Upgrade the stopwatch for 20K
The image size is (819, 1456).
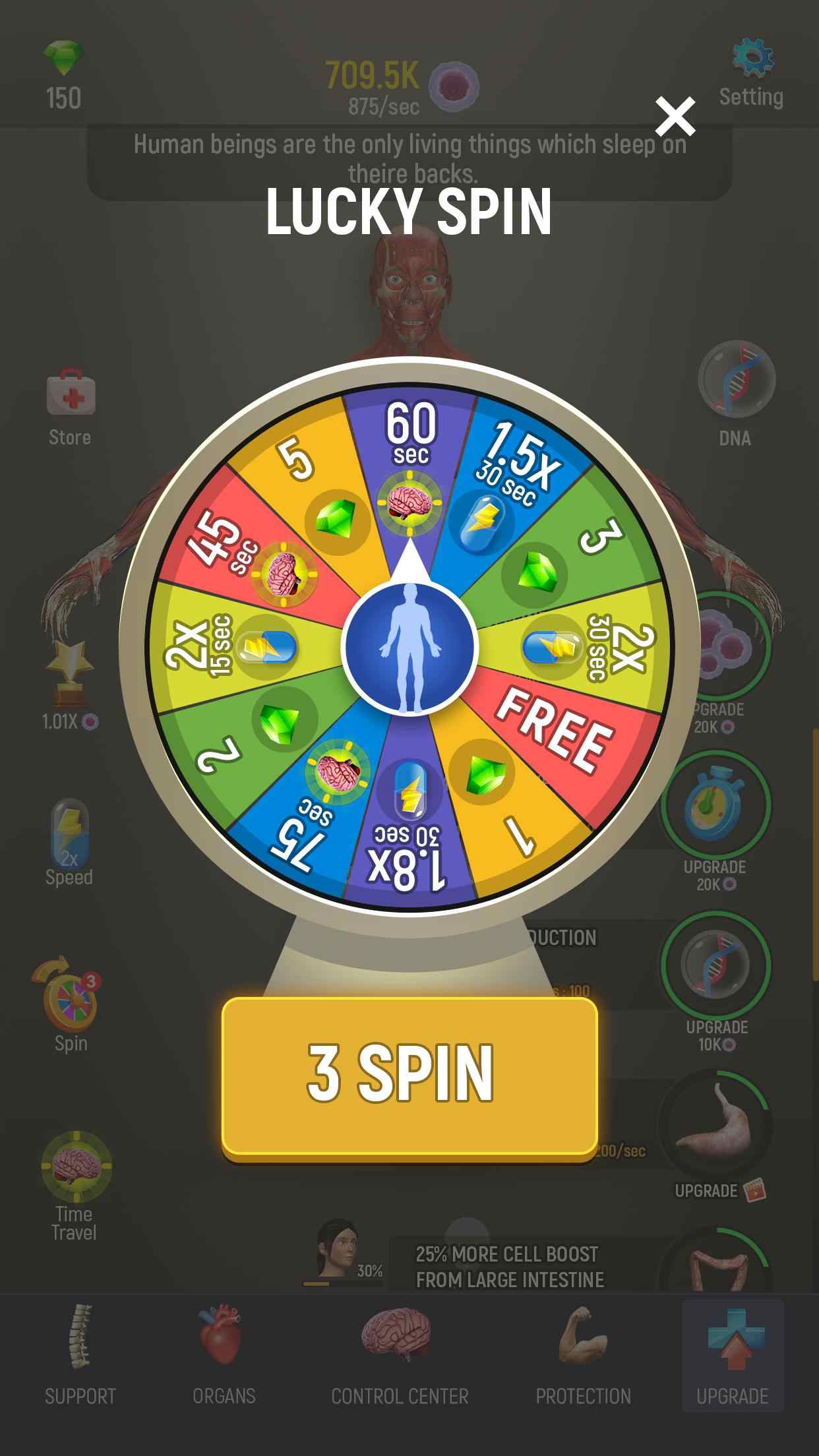point(716,818)
